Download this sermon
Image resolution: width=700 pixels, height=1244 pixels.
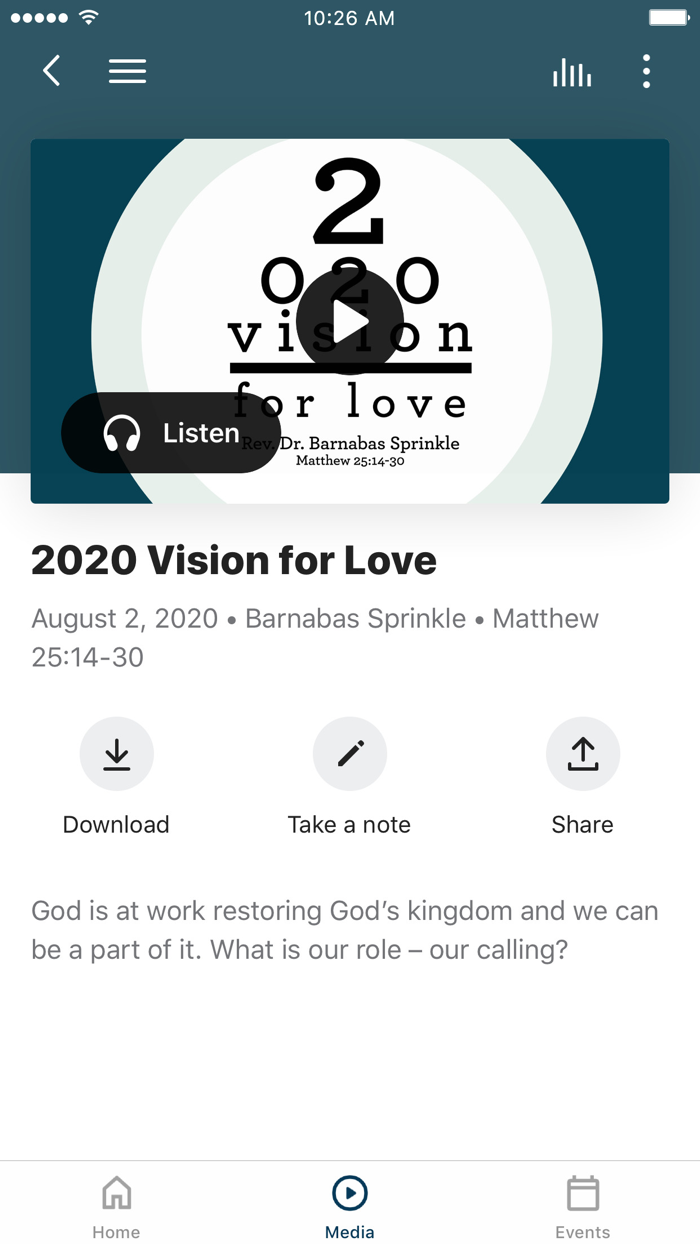point(117,754)
